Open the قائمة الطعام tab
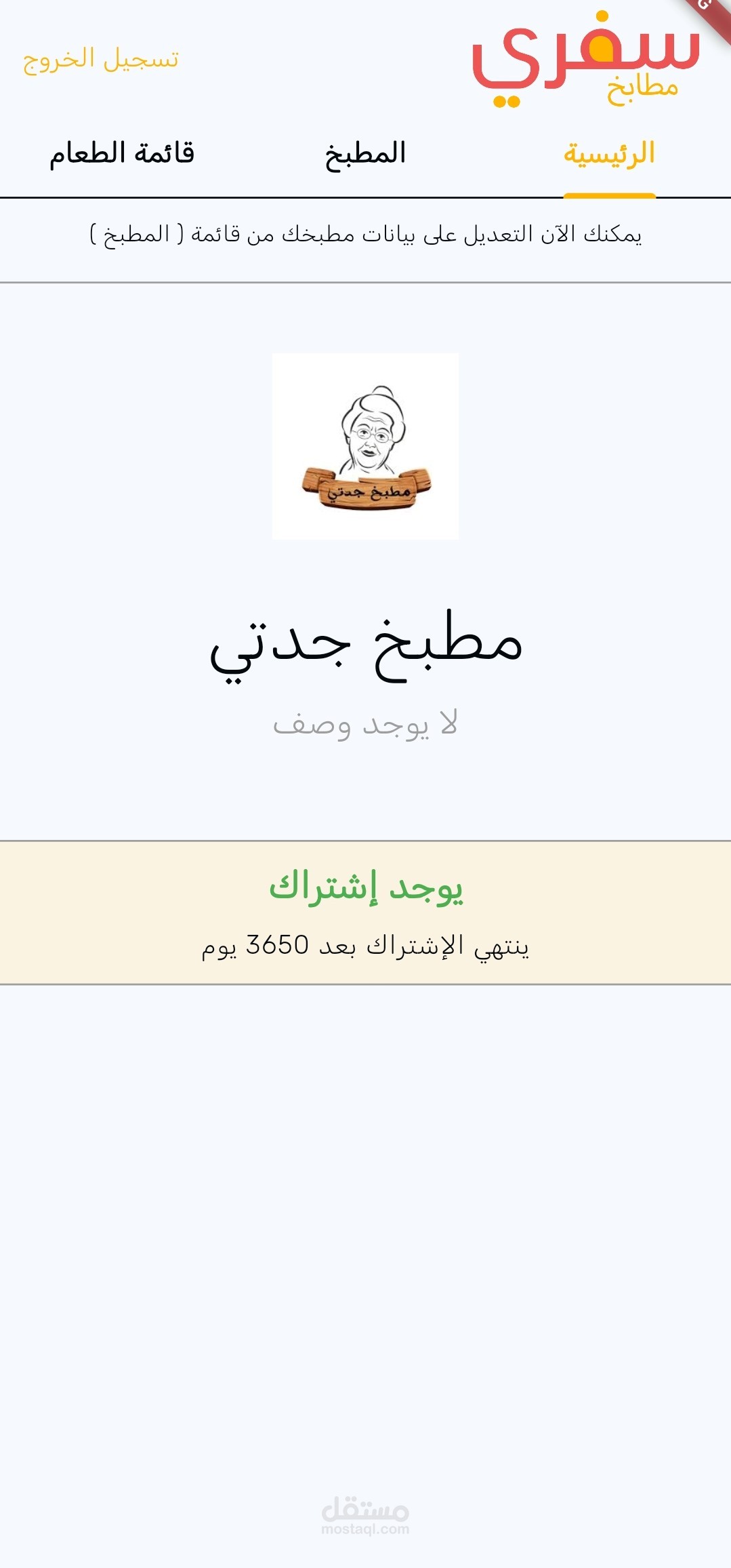 coord(122,153)
